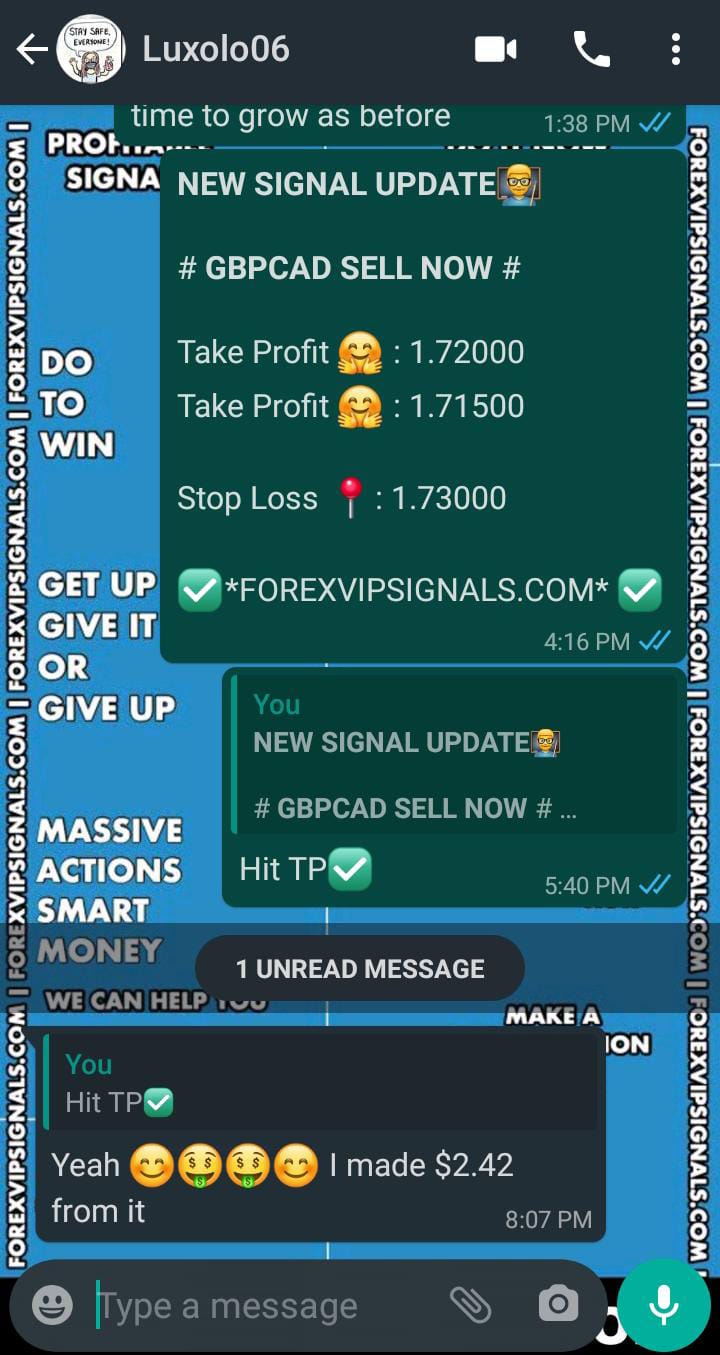Start a voice call with Luxolo06
The width and height of the screenshot is (720, 1355).
coord(591,49)
